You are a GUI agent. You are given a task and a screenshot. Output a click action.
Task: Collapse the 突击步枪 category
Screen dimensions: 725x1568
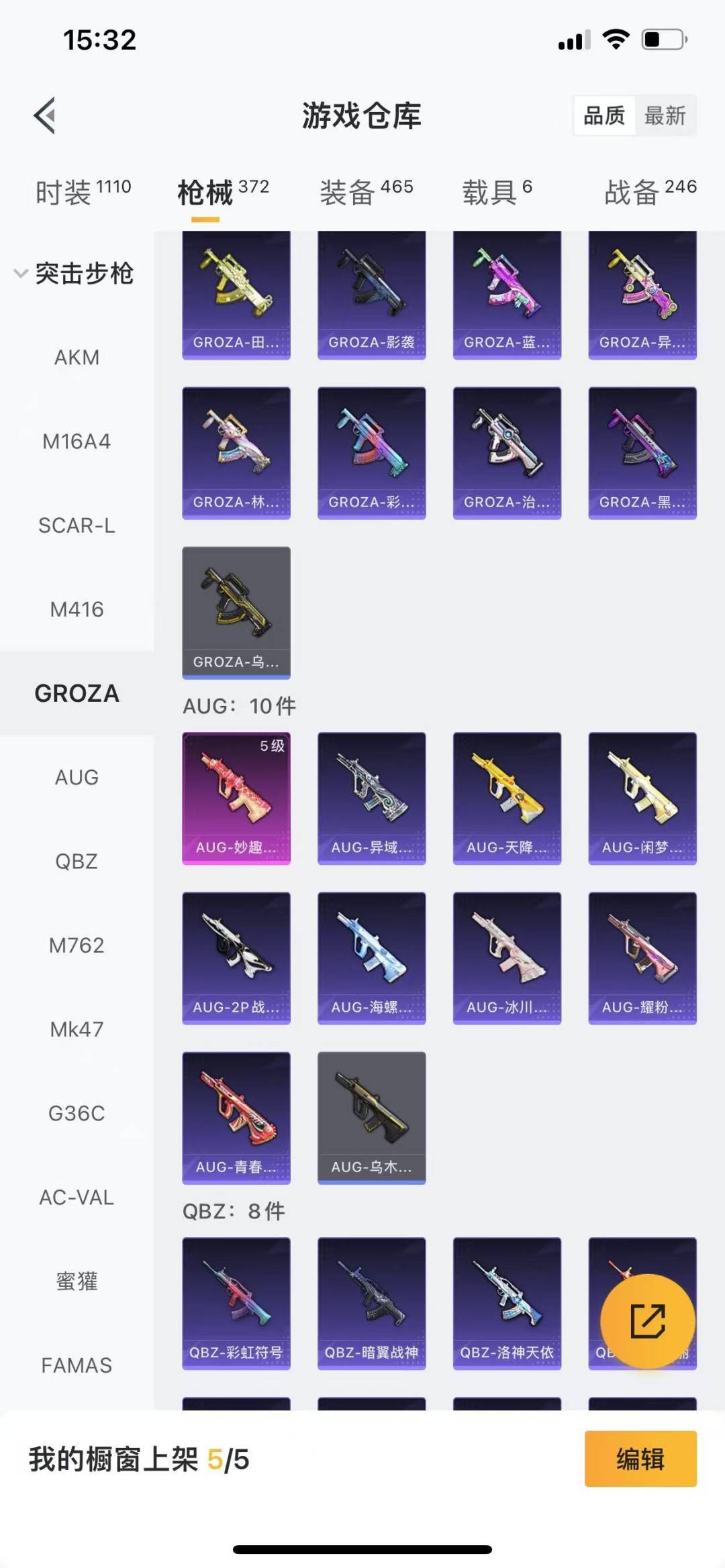click(x=74, y=273)
